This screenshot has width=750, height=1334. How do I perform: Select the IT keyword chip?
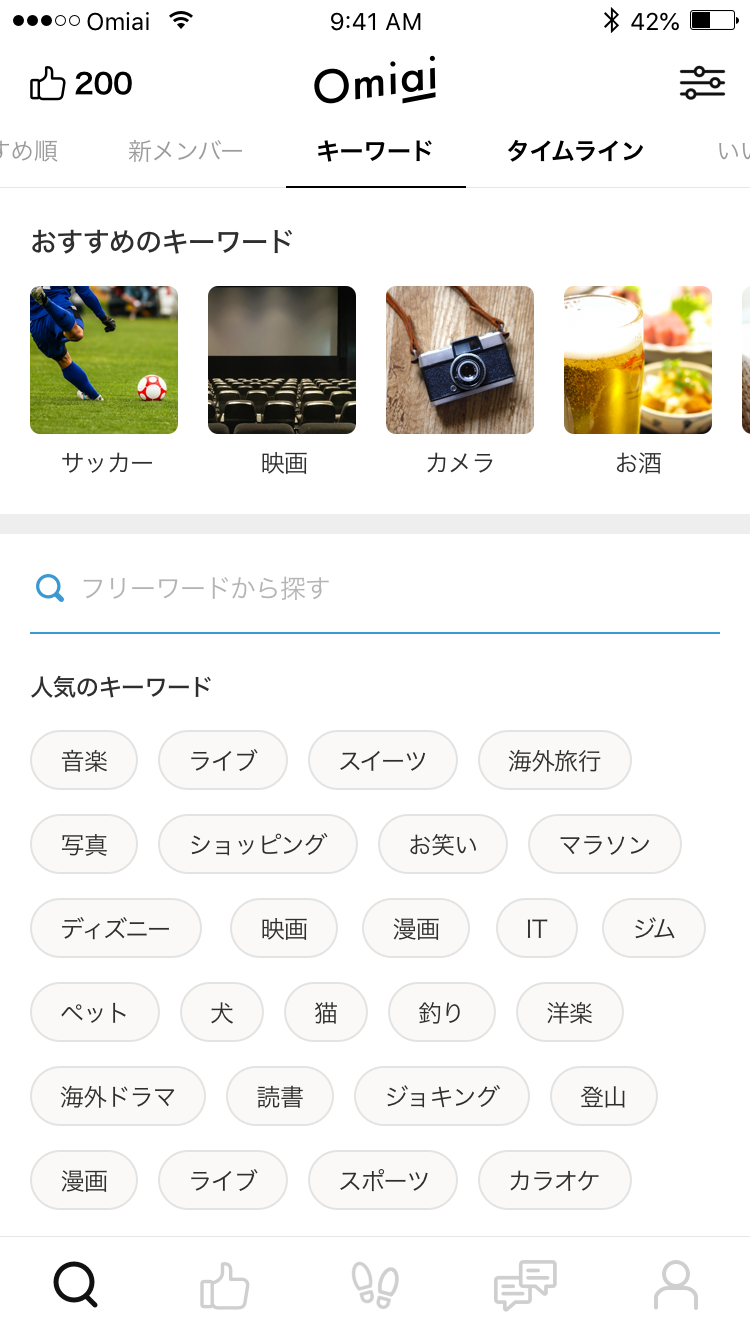537,929
